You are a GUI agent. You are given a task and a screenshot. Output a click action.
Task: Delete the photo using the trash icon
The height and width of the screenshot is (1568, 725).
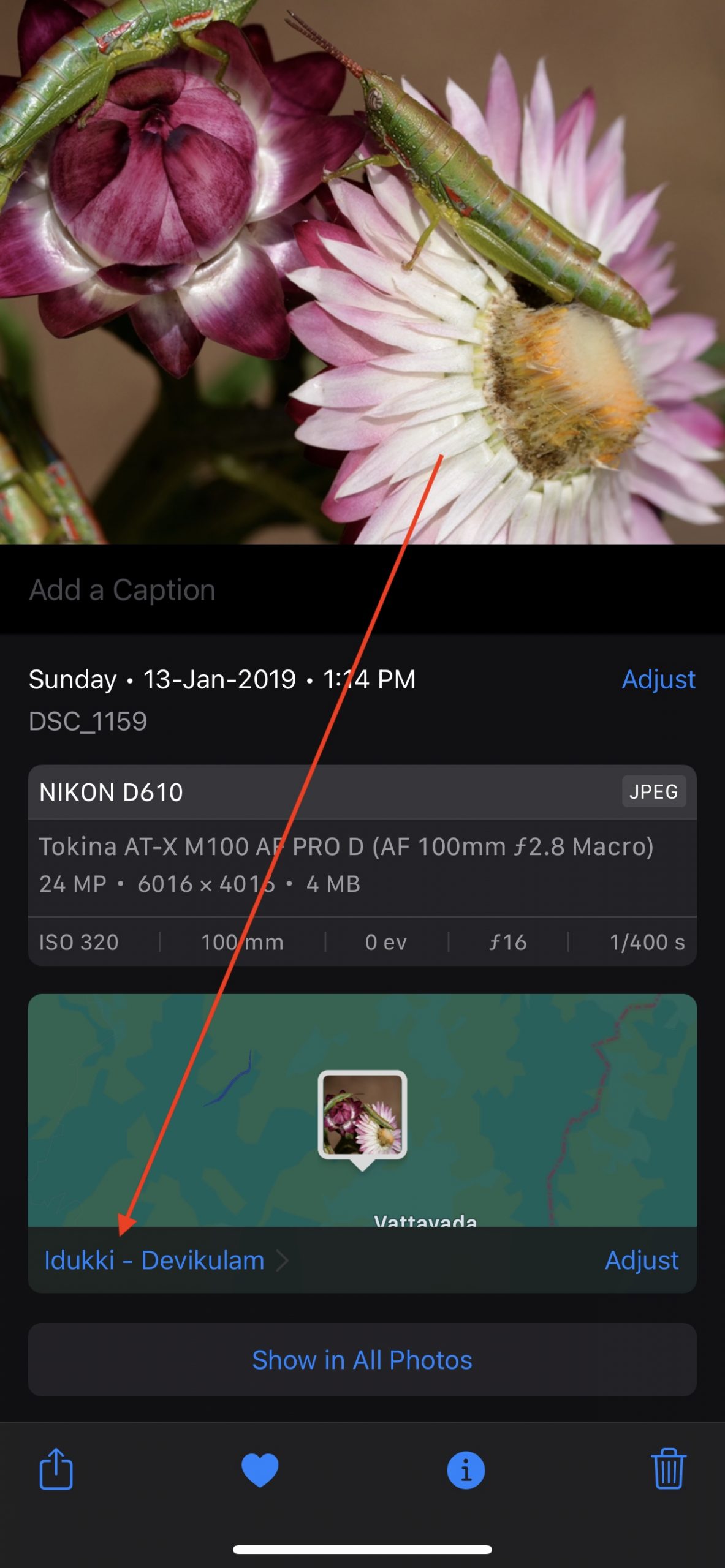click(x=669, y=1469)
